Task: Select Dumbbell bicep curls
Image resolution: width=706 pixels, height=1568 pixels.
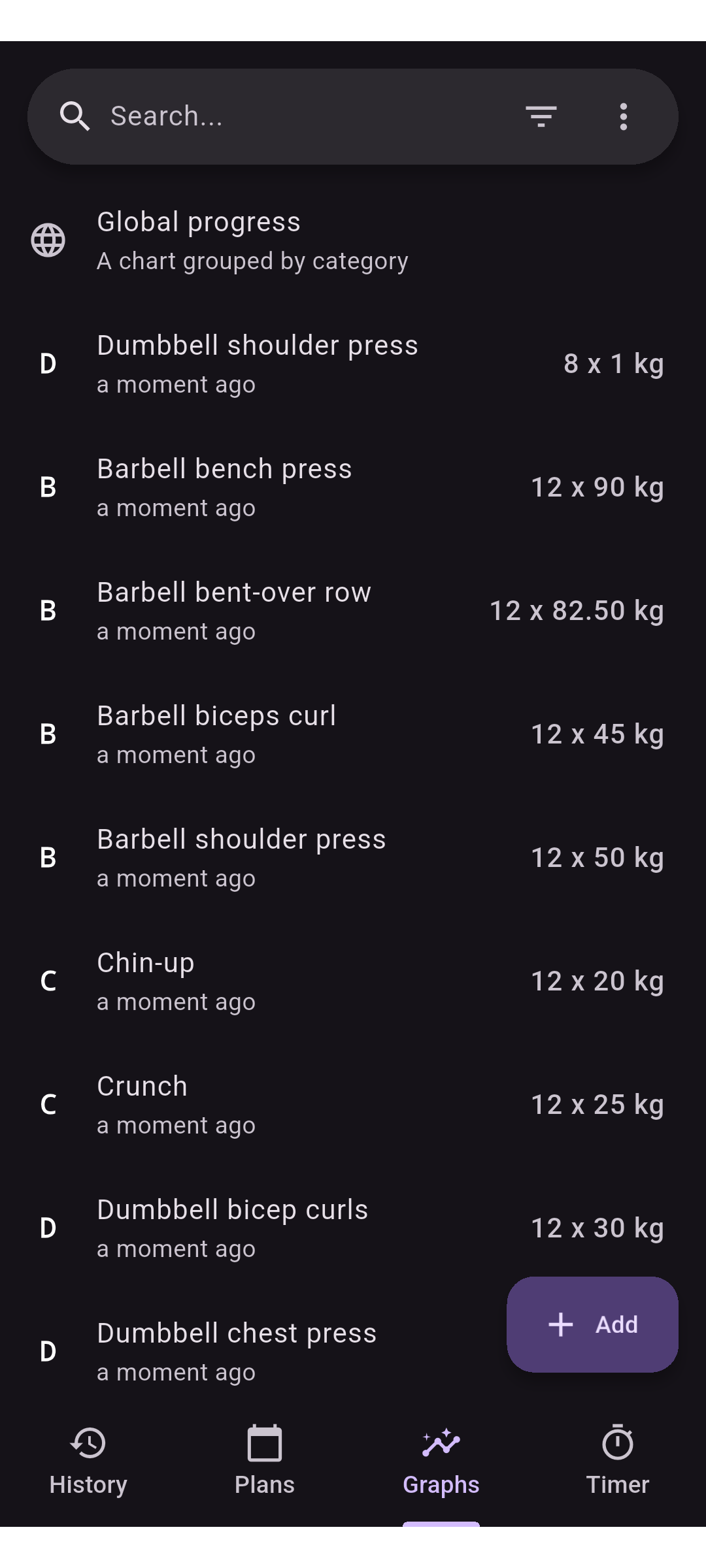Action: coord(353,1228)
